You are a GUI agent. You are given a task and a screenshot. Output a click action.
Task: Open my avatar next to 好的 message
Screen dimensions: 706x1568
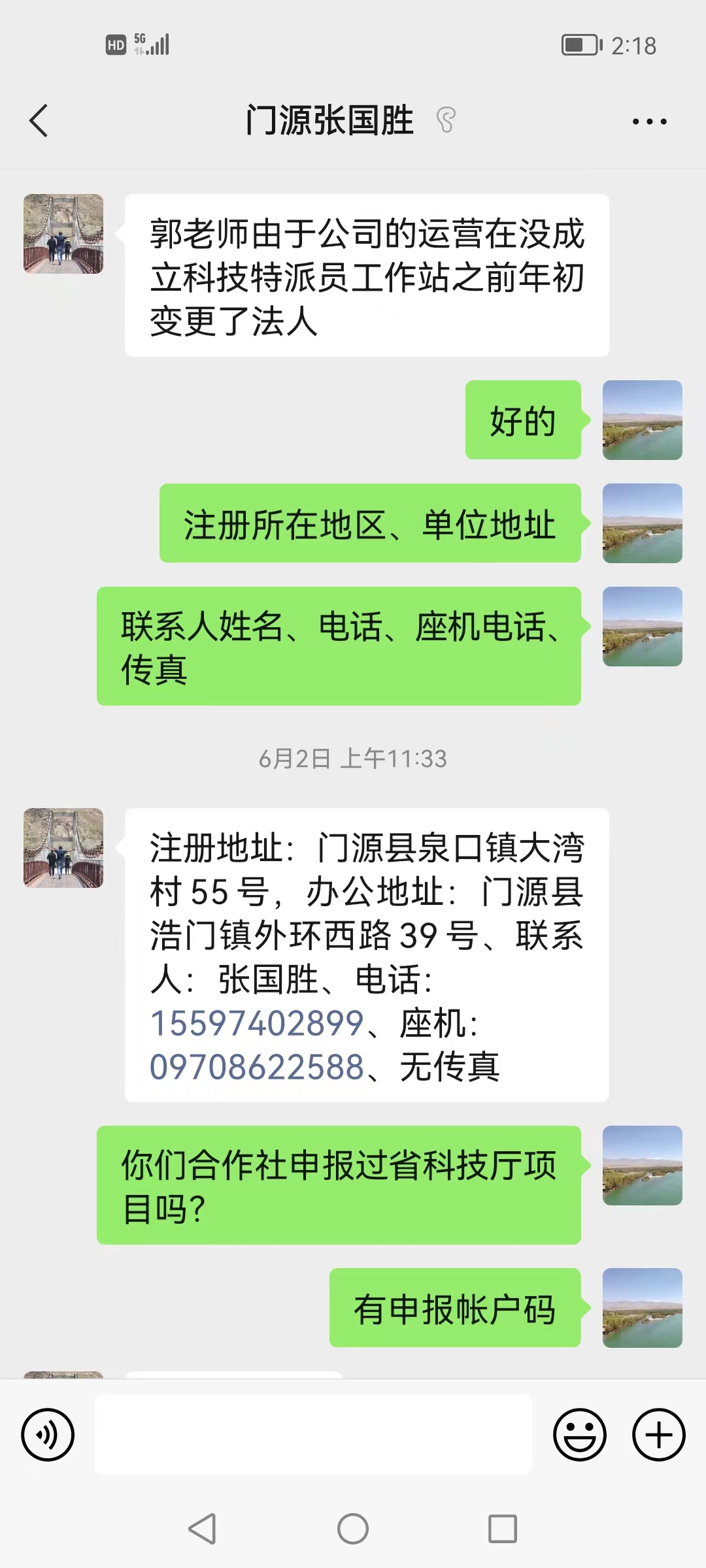pos(643,420)
